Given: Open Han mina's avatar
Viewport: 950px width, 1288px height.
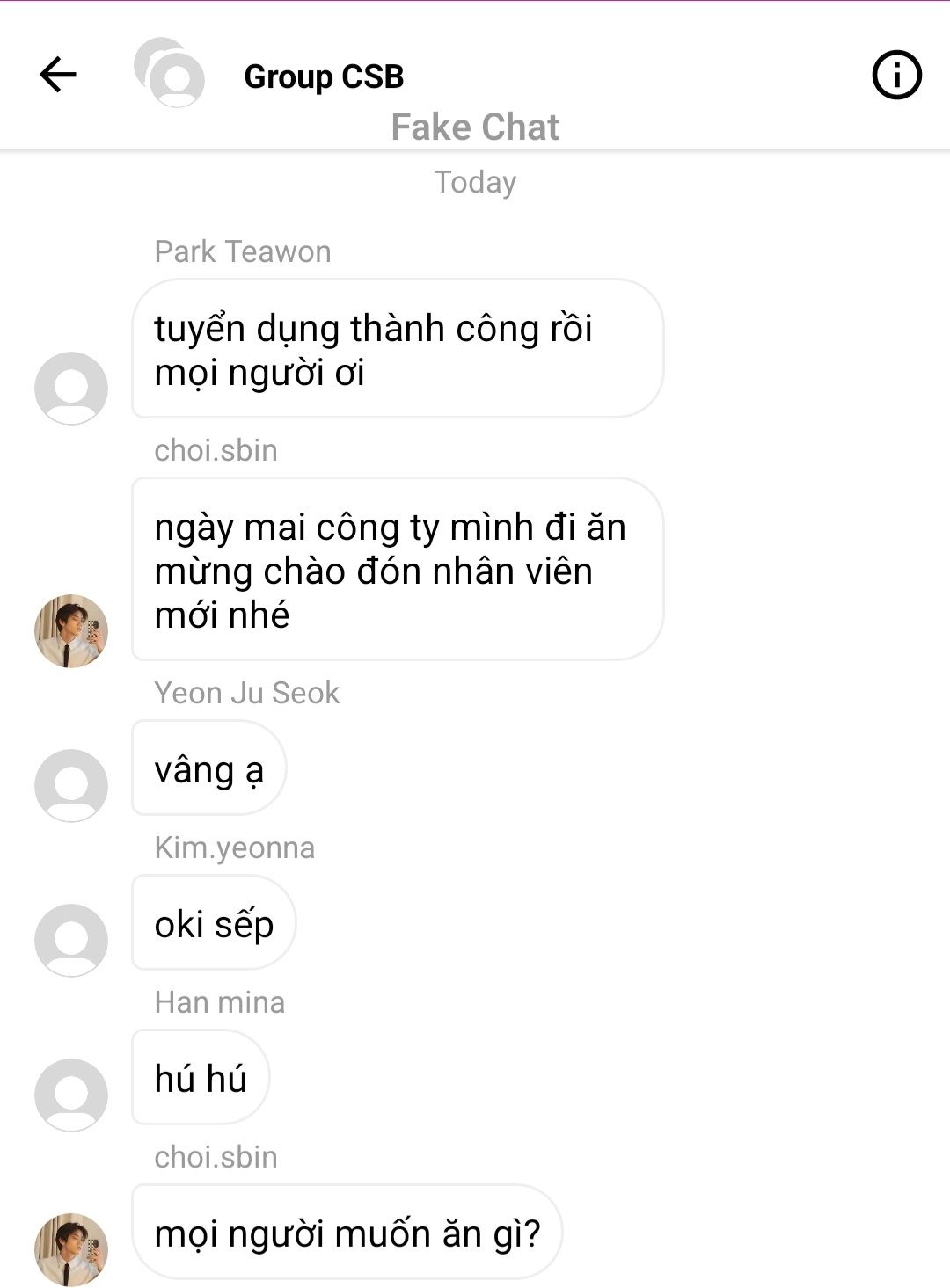Looking at the screenshot, I should point(71,1095).
